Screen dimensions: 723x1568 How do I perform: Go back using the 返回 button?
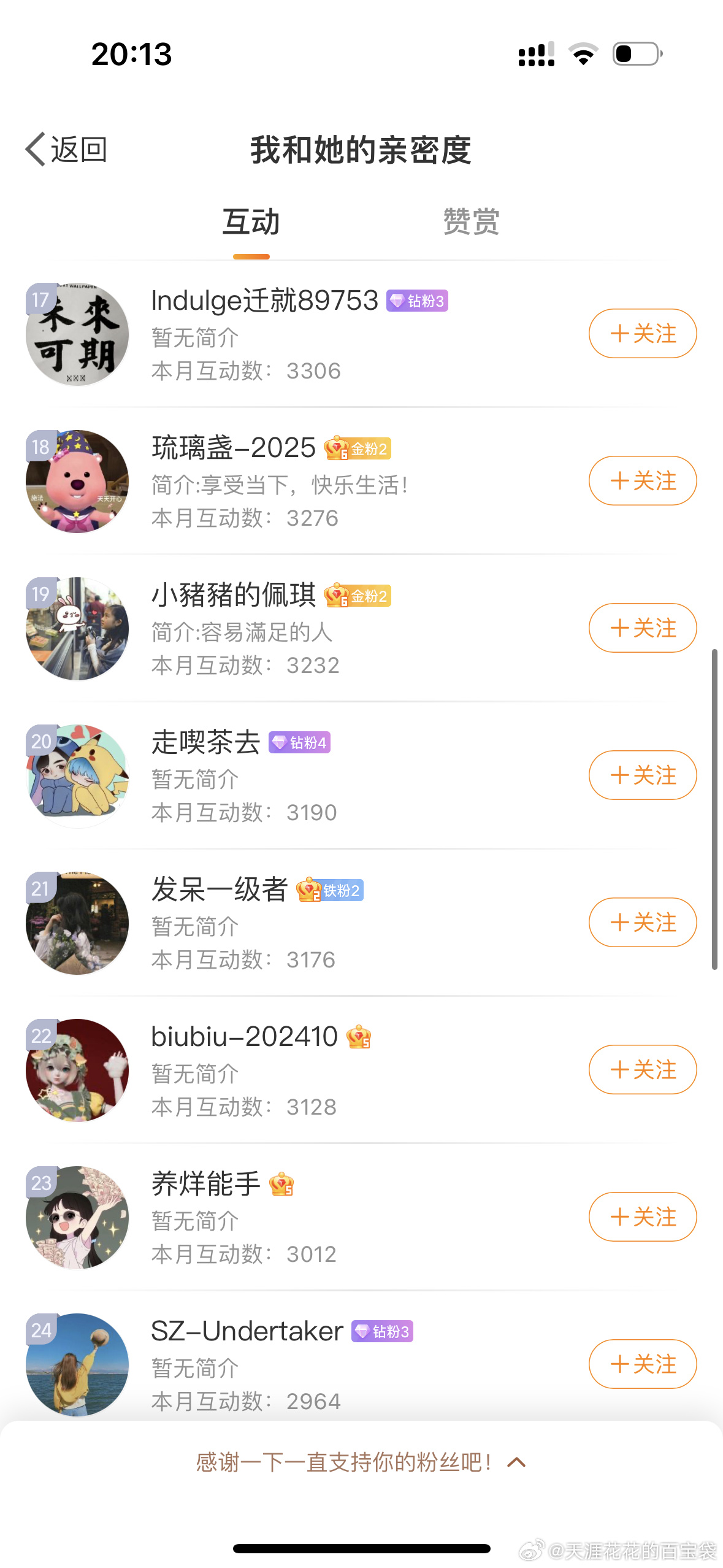click(x=66, y=149)
